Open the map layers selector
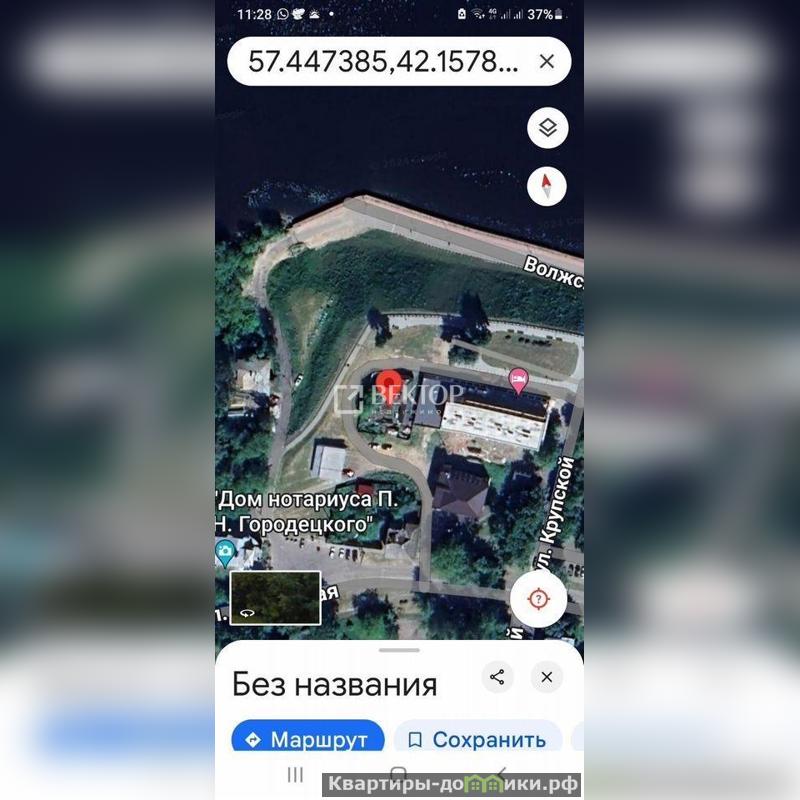Screen dimensions: 800x800 tap(547, 128)
